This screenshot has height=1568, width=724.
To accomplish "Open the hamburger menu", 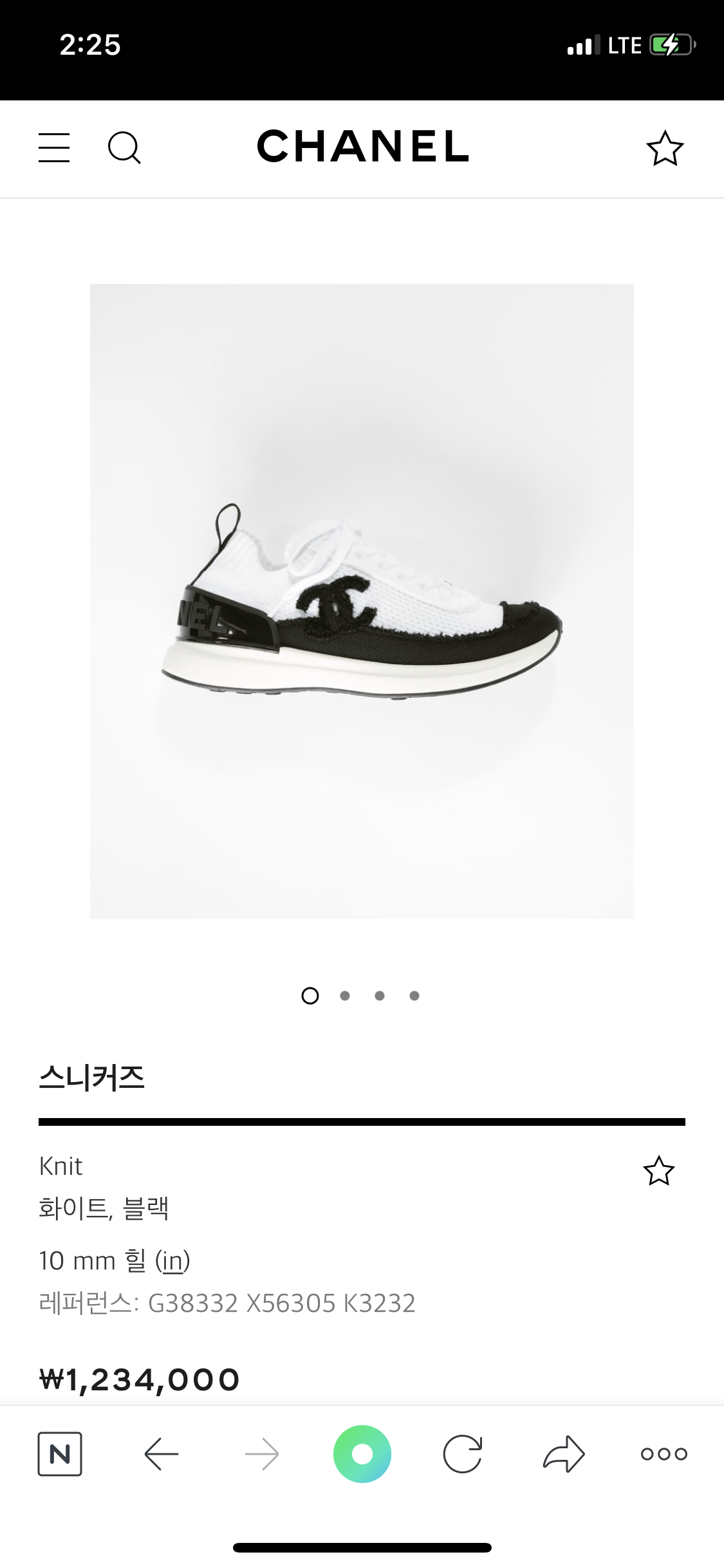I will point(54,148).
